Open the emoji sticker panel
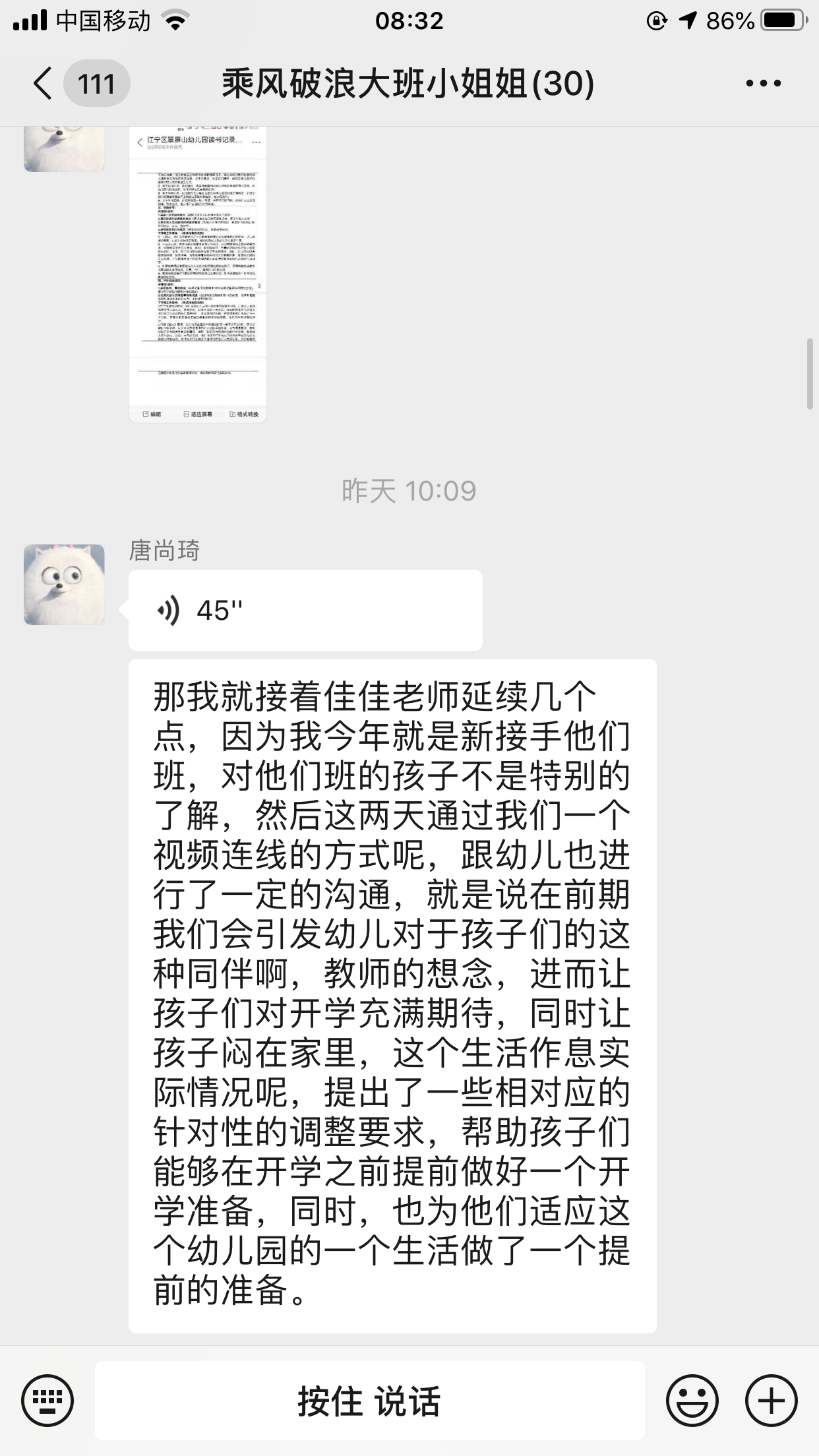 point(692,1400)
